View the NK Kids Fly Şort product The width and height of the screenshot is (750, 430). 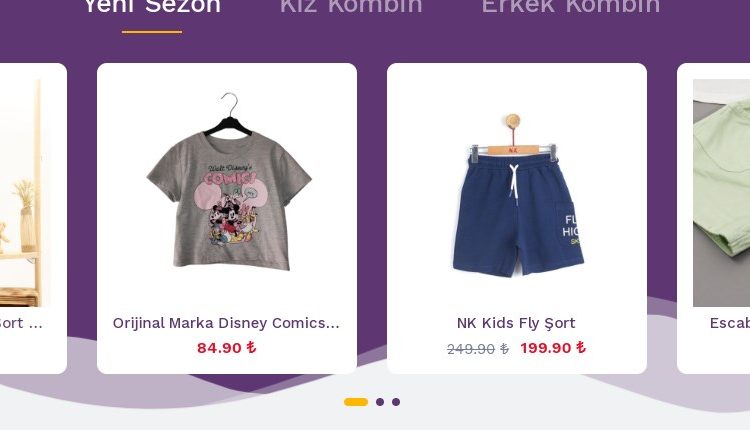(x=516, y=218)
